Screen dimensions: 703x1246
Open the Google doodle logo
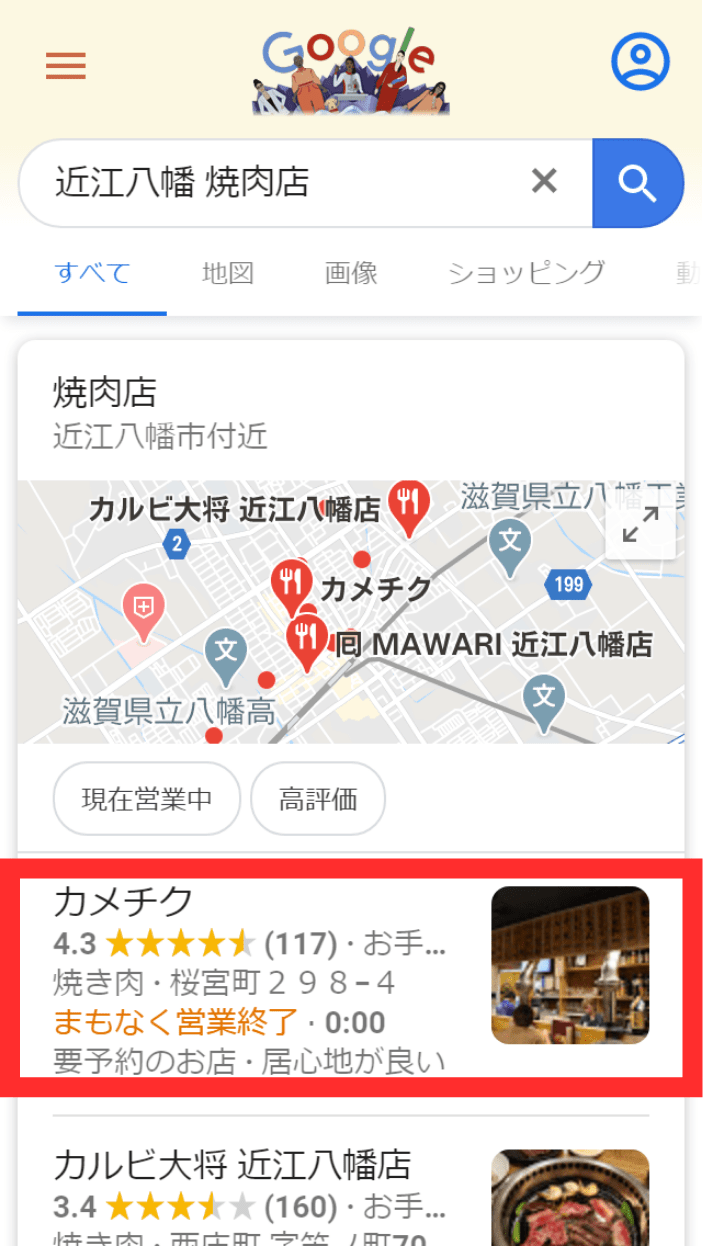pos(350,70)
